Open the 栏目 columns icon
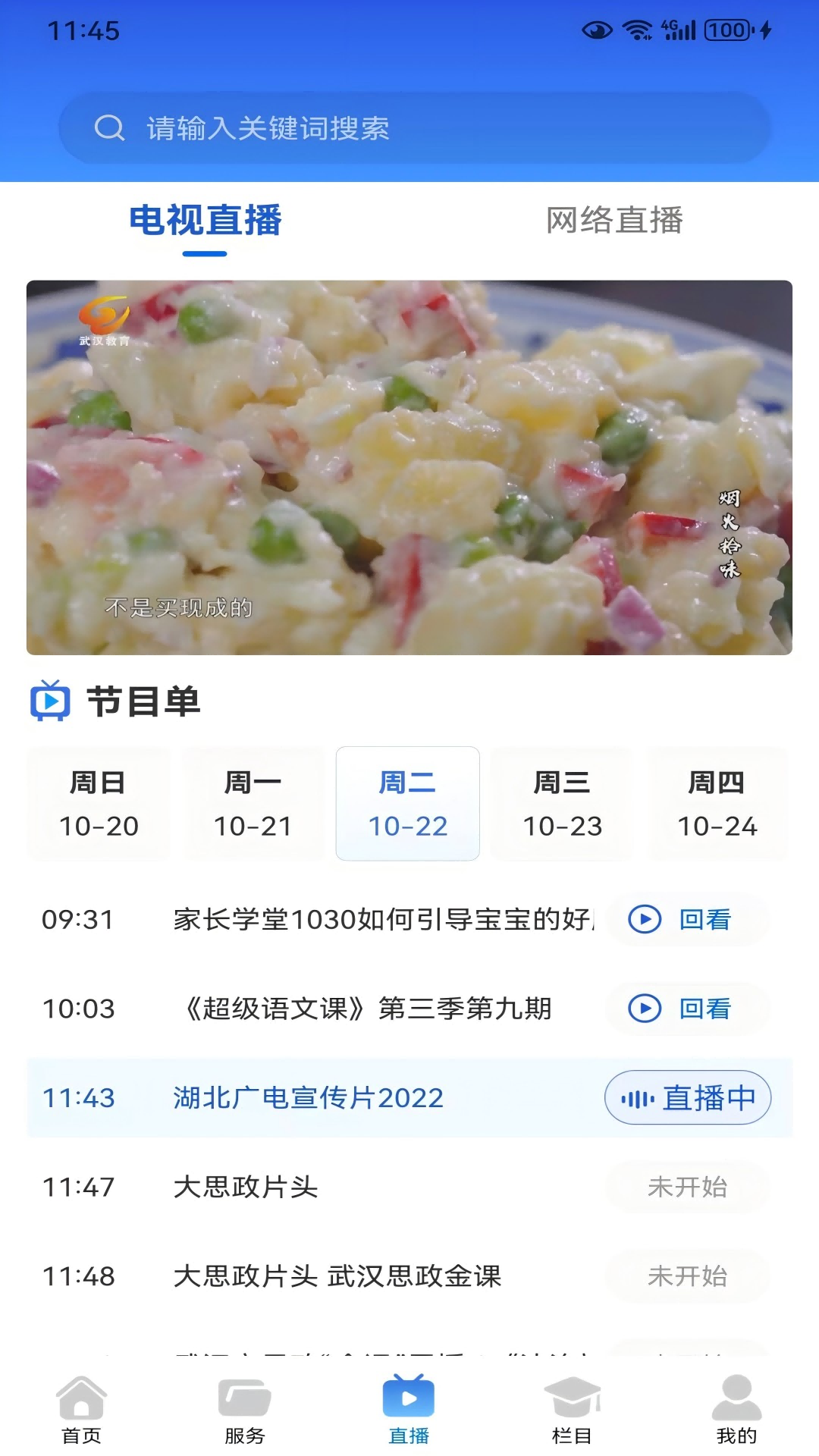Image resolution: width=819 pixels, height=1456 pixels. (573, 1407)
